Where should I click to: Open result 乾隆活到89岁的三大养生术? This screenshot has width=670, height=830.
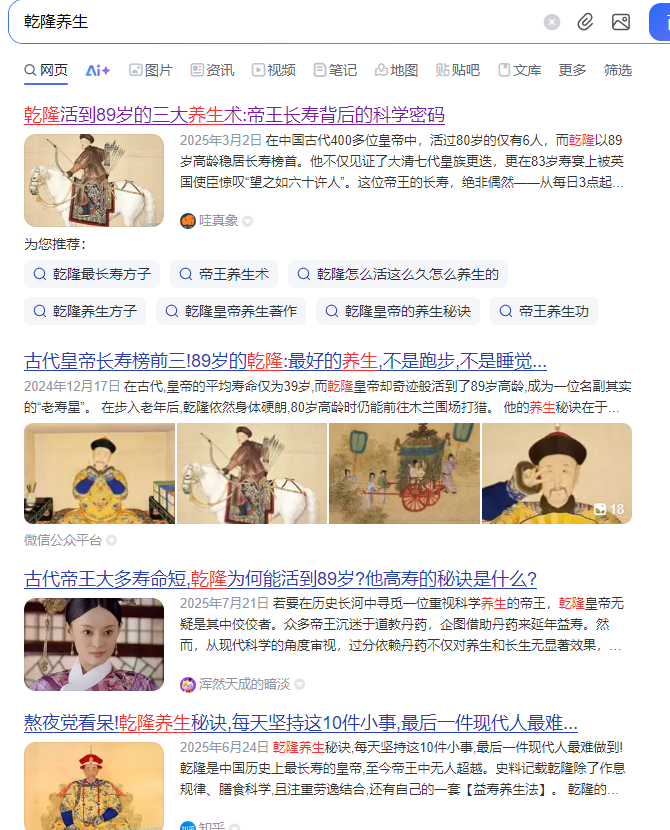(x=234, y=114)
